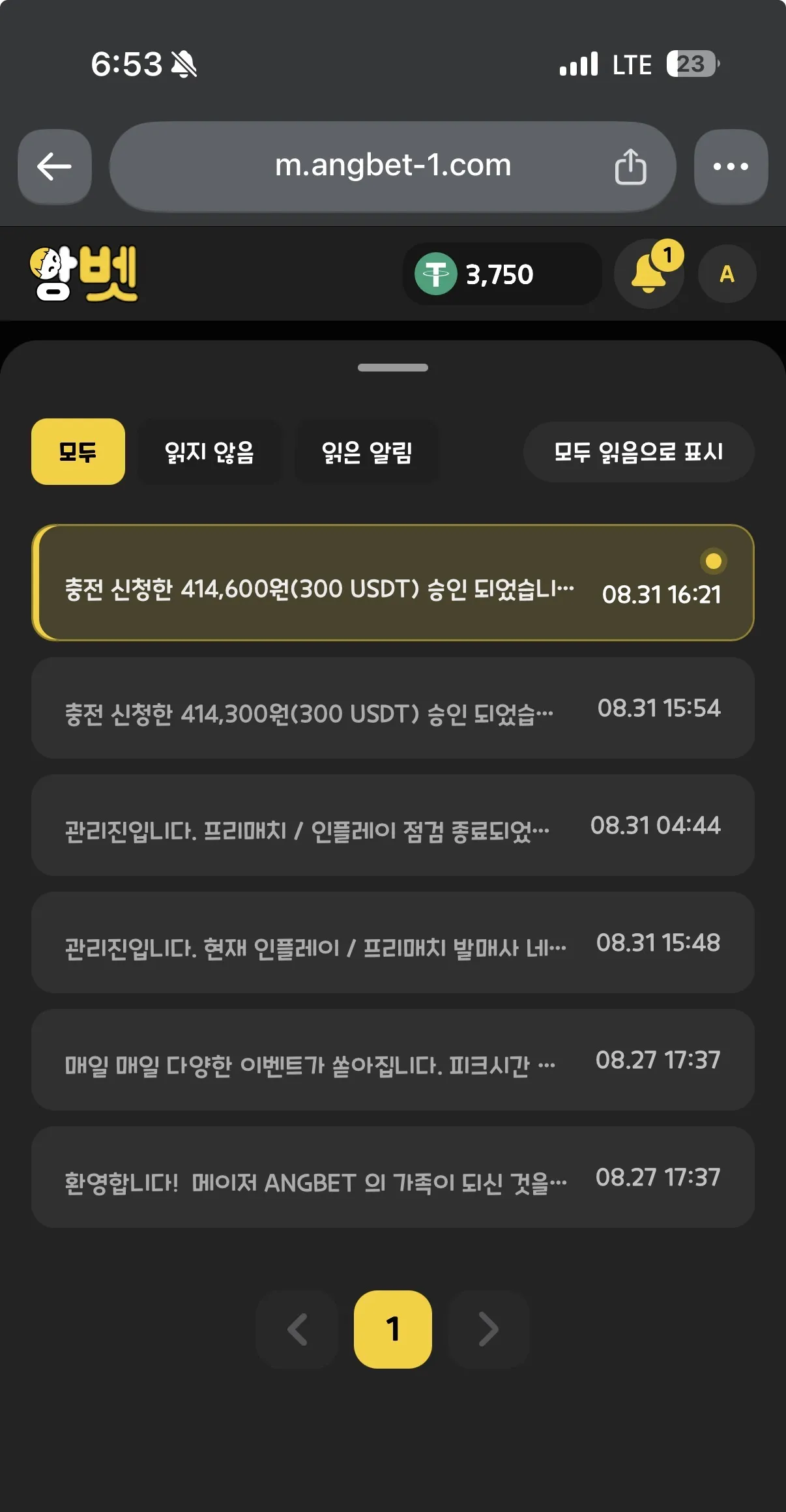Open the notifications bell

click(649, 274)
